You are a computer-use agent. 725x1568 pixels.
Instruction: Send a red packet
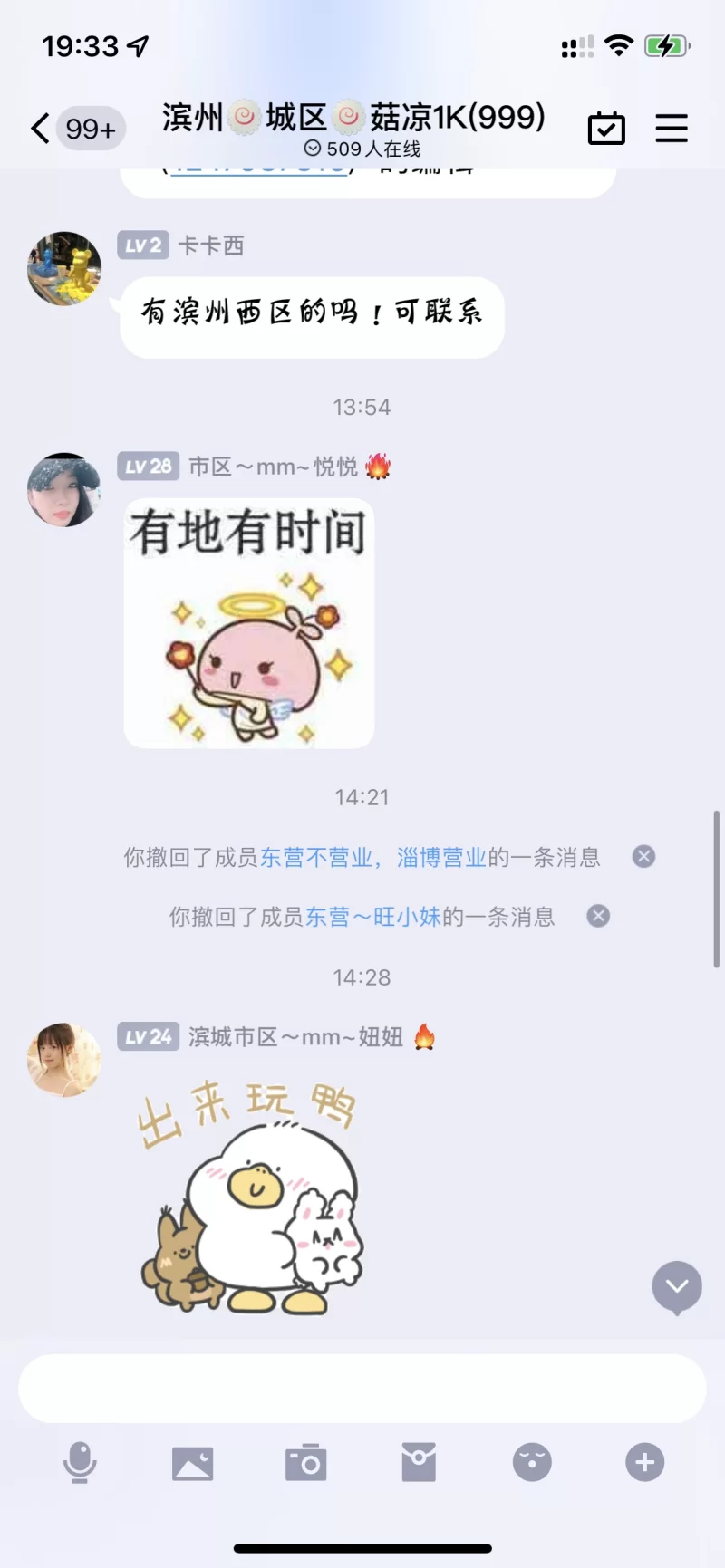419,1462
